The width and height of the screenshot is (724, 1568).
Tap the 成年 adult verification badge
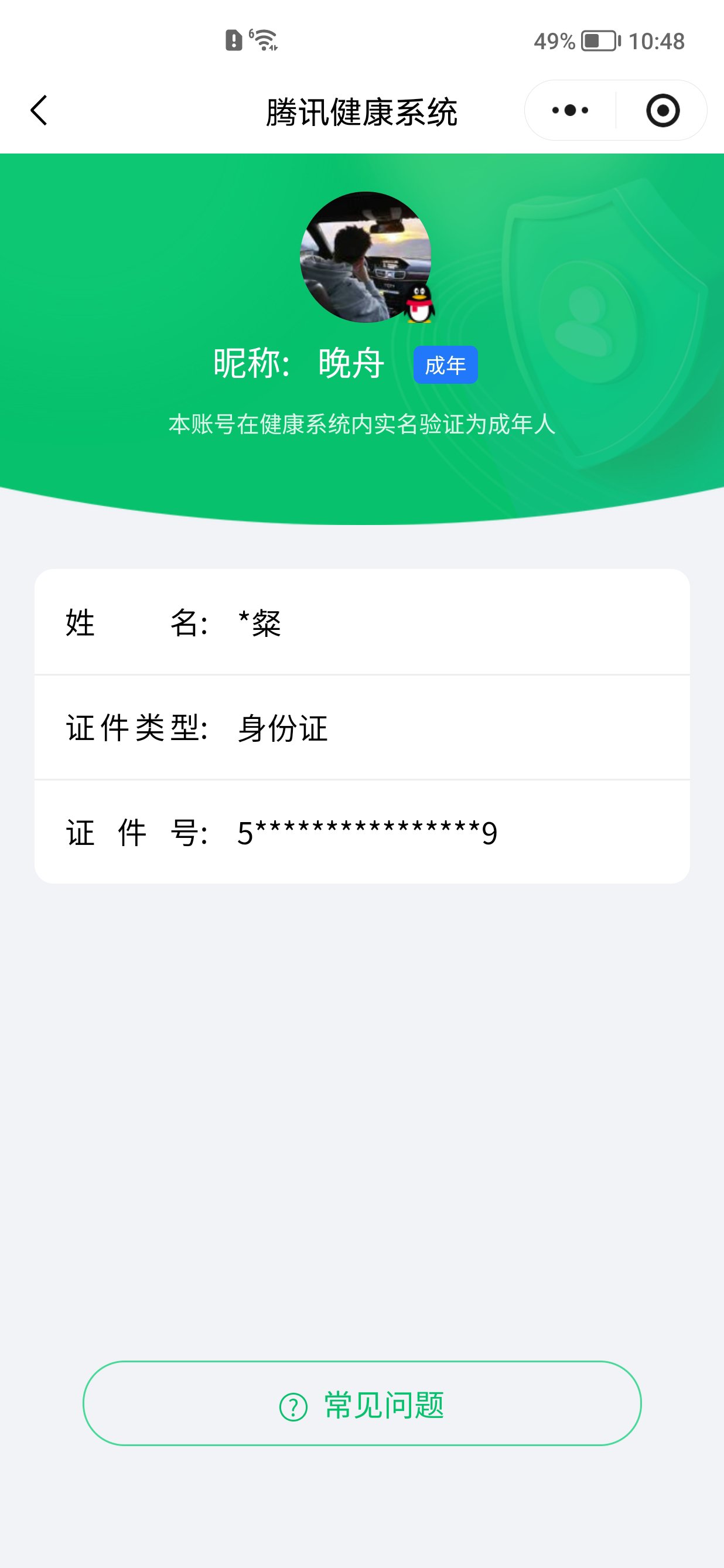tap(445, 364)
